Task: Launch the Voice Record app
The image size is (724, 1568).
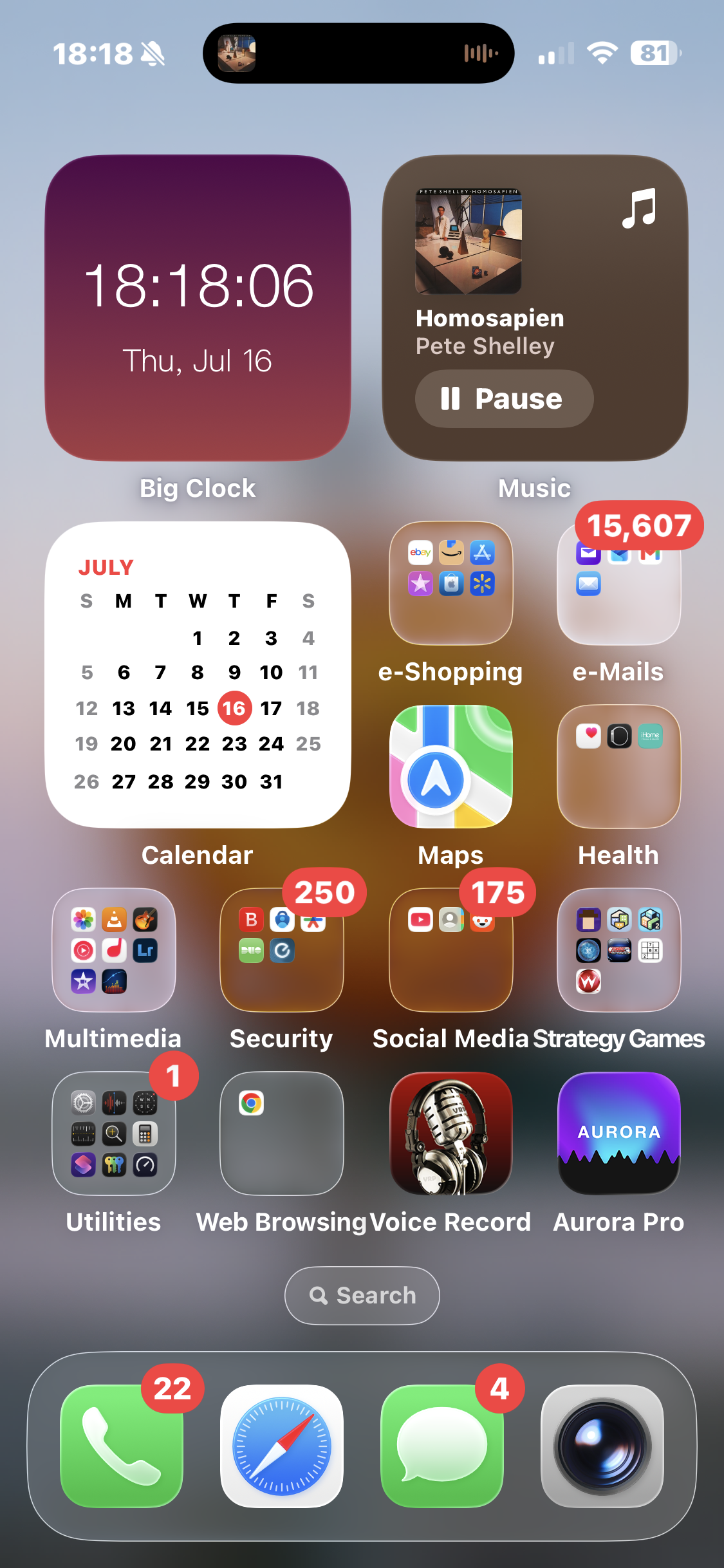Action: click(x=450, y=1134)
